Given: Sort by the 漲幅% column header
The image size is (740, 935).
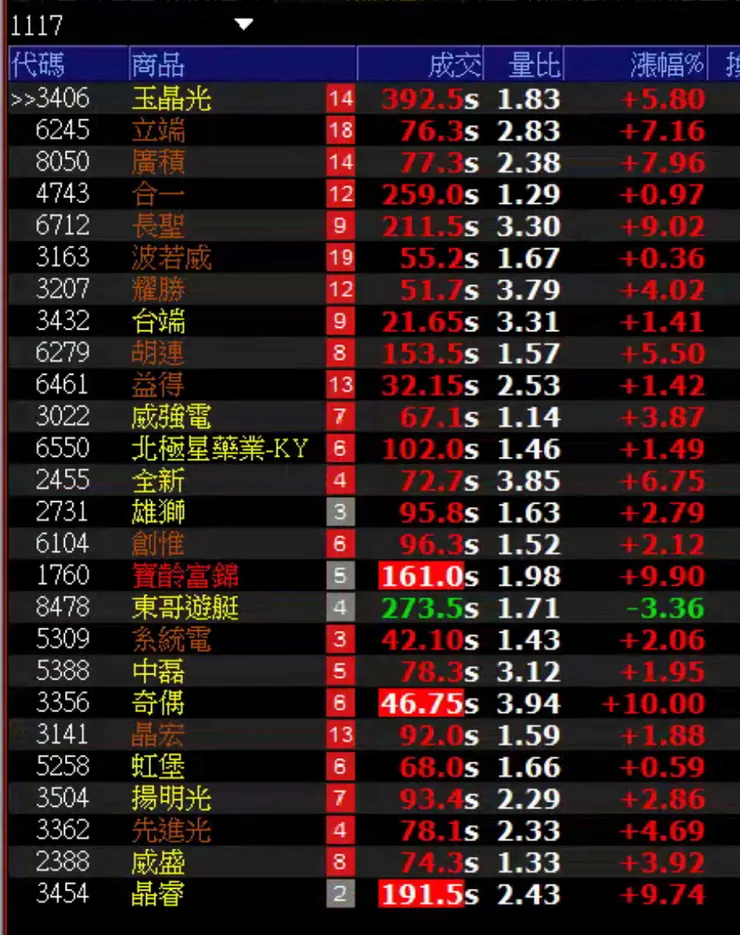Looking at the screenshot, I should (666, 66).
